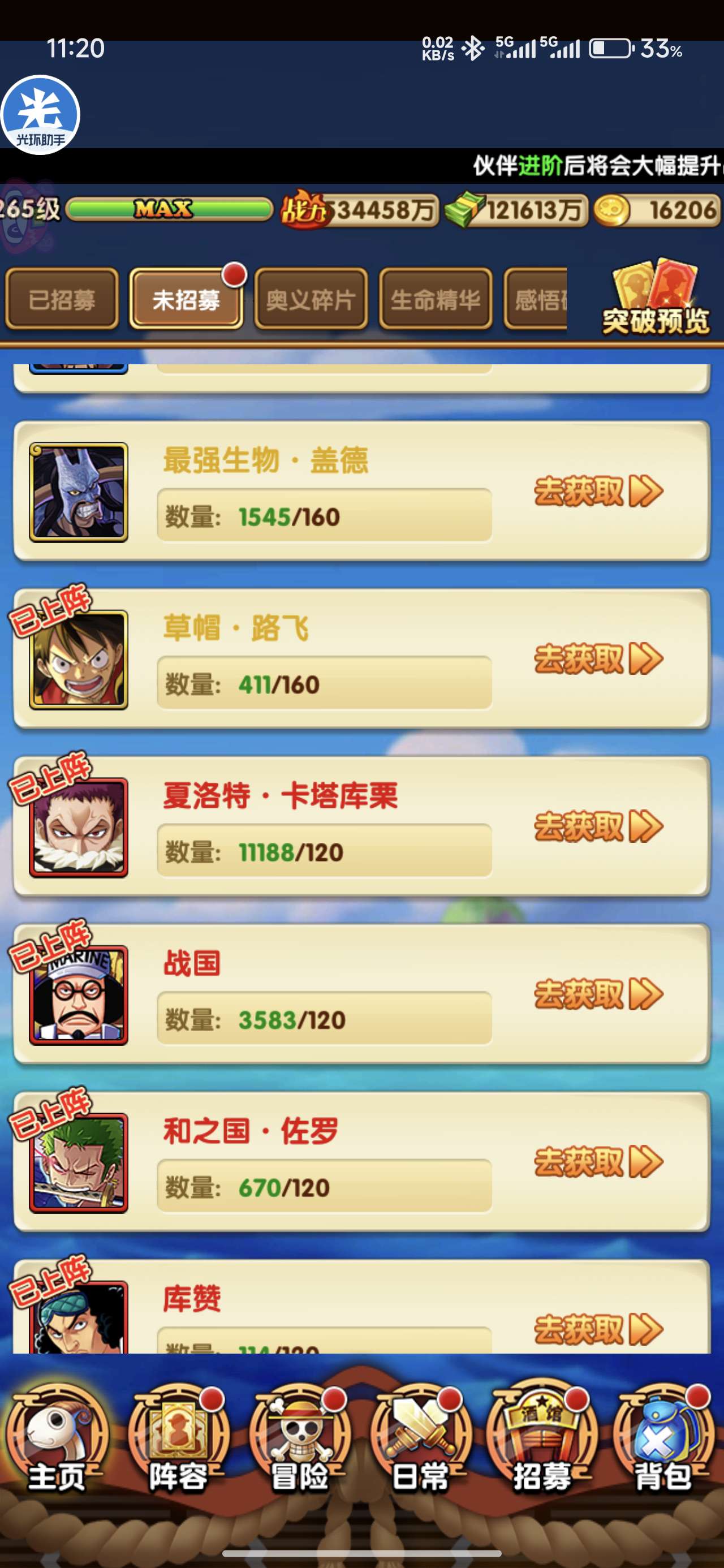Viewport: 724px width, 1568px height.
Task: Tap 去获取 for 草帽·路飞
Action: 598,658
